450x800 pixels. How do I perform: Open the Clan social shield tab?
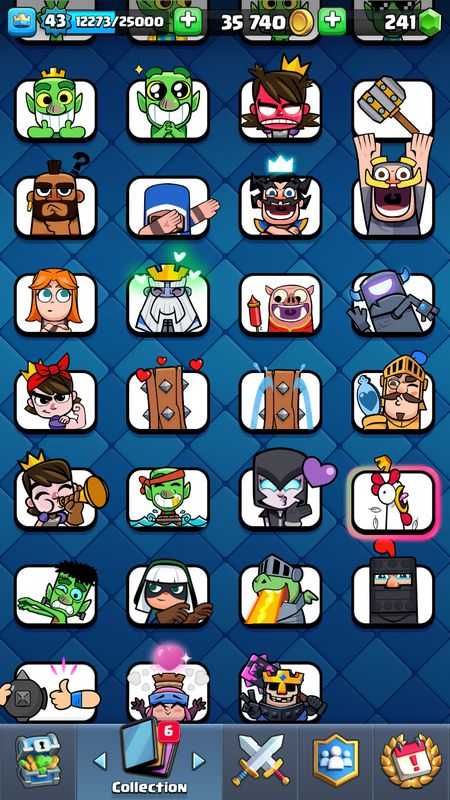(336, 760)
